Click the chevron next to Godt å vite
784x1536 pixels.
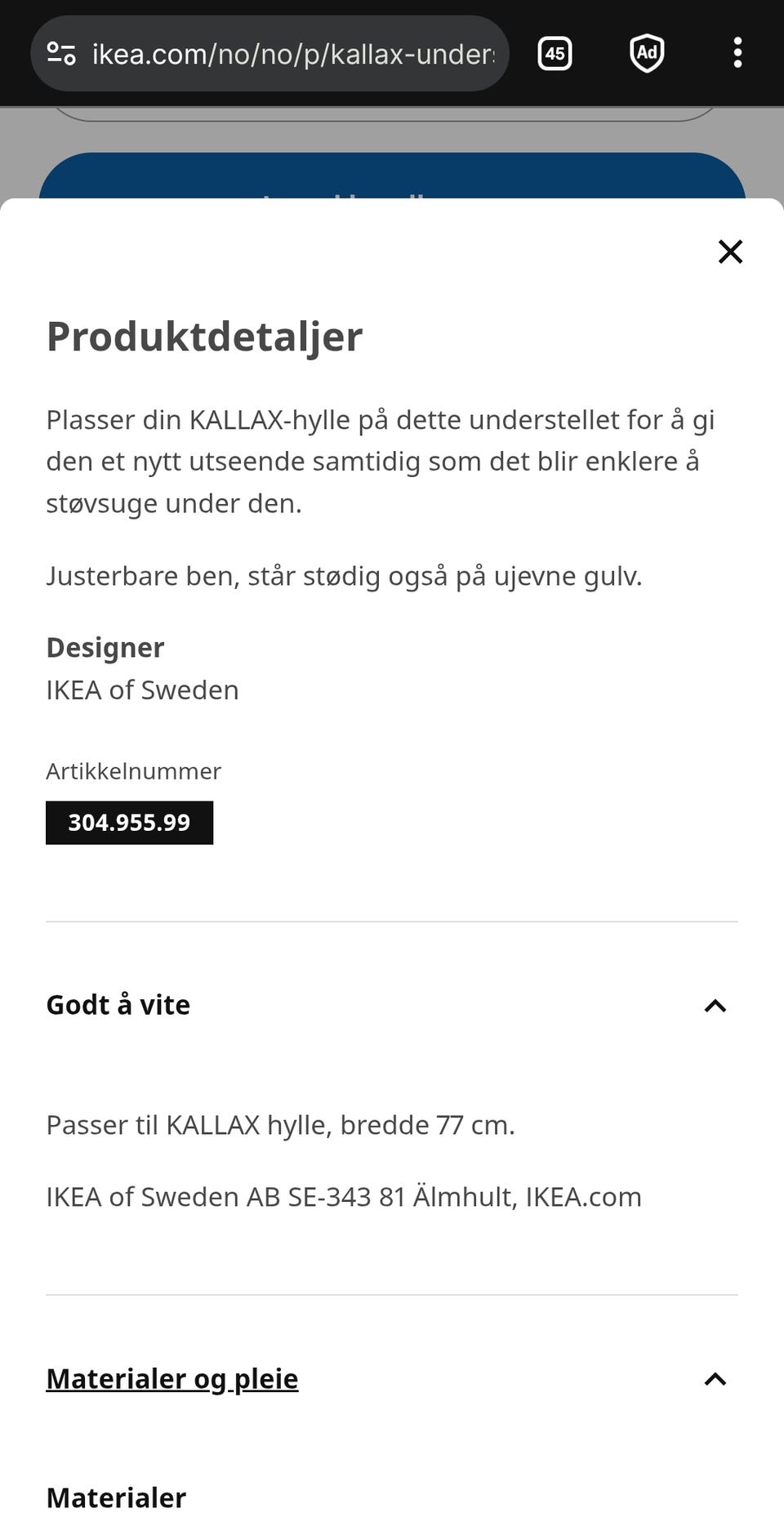tap(715, 1007)
